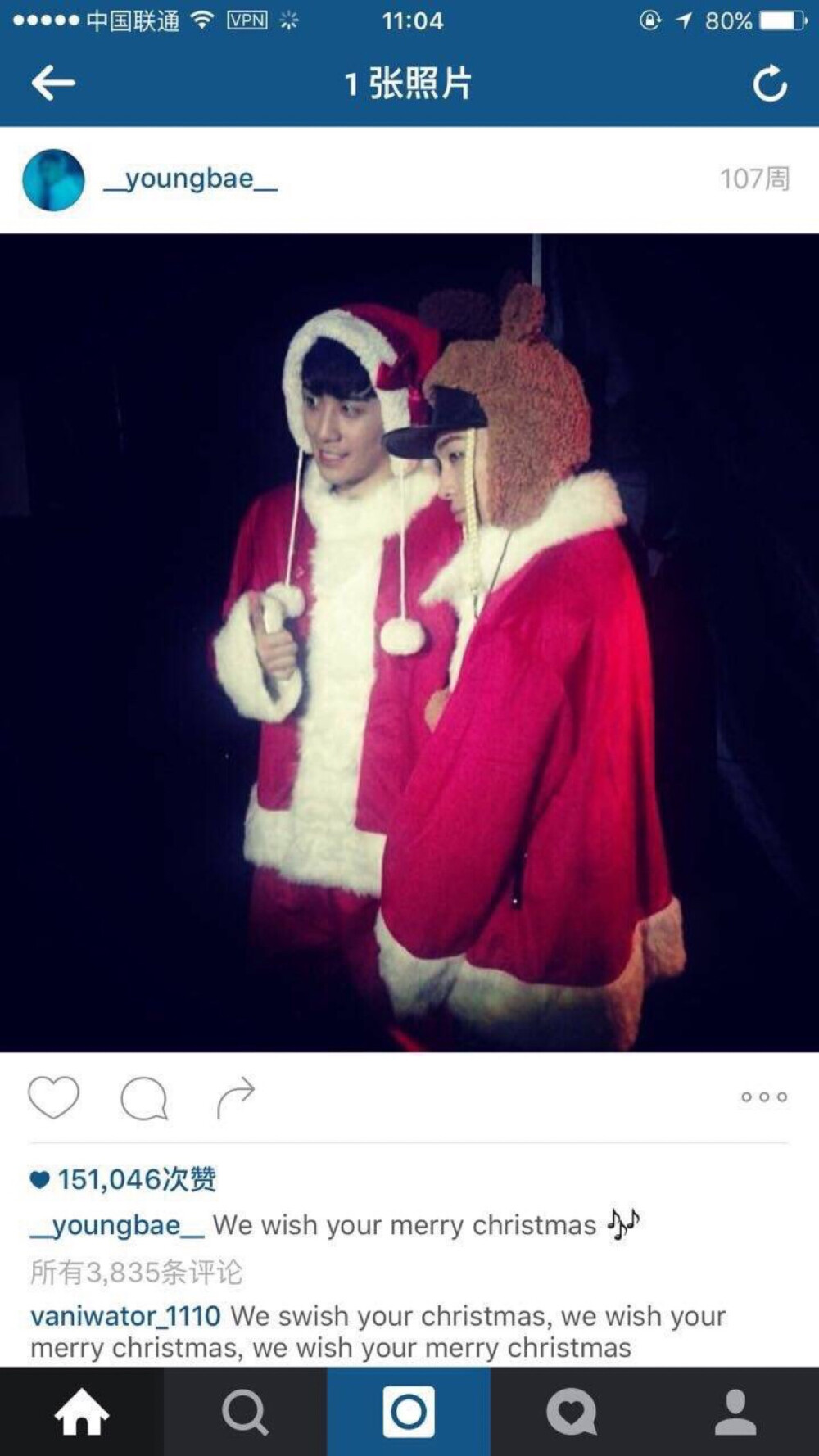Refresh the photo page

769,84
